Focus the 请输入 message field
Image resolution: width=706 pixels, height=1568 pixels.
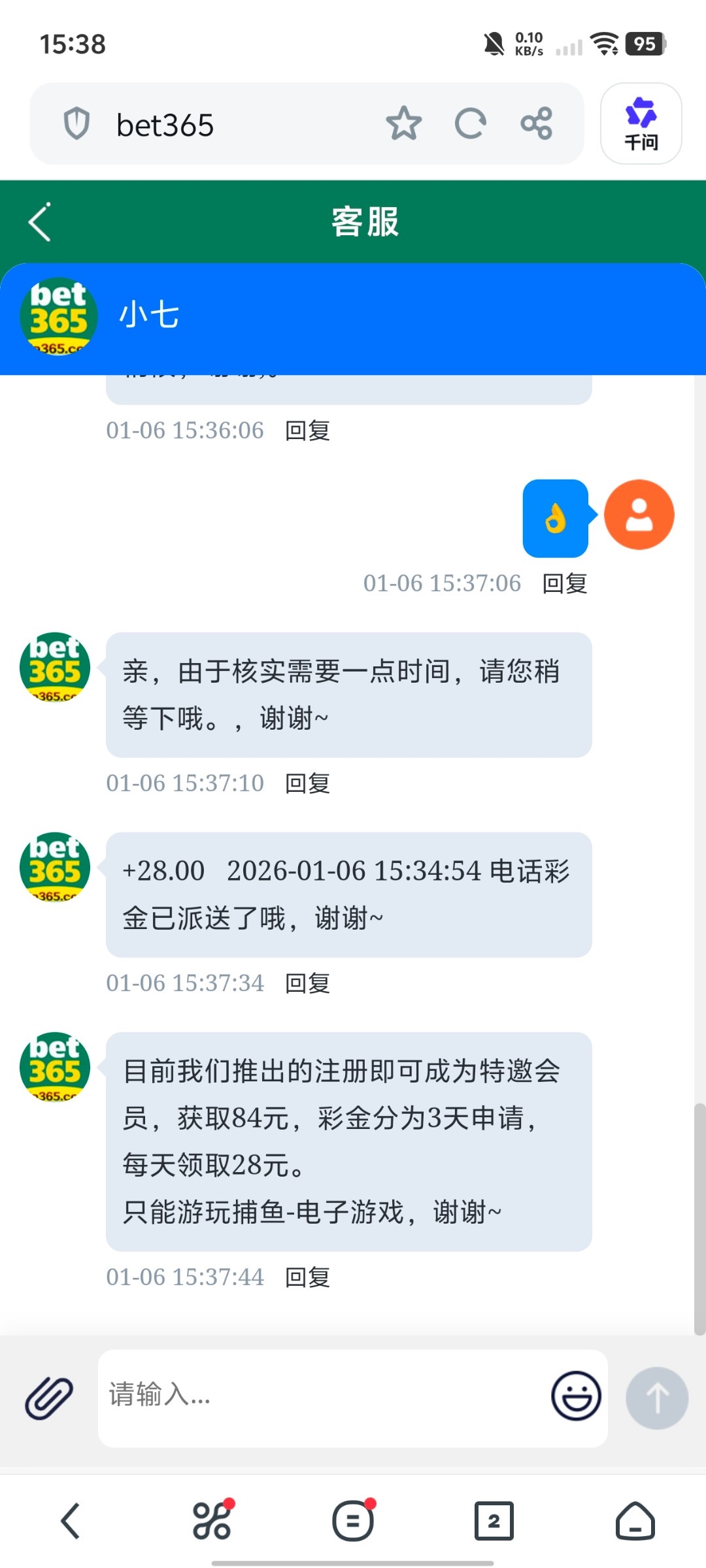(320, 1396)
